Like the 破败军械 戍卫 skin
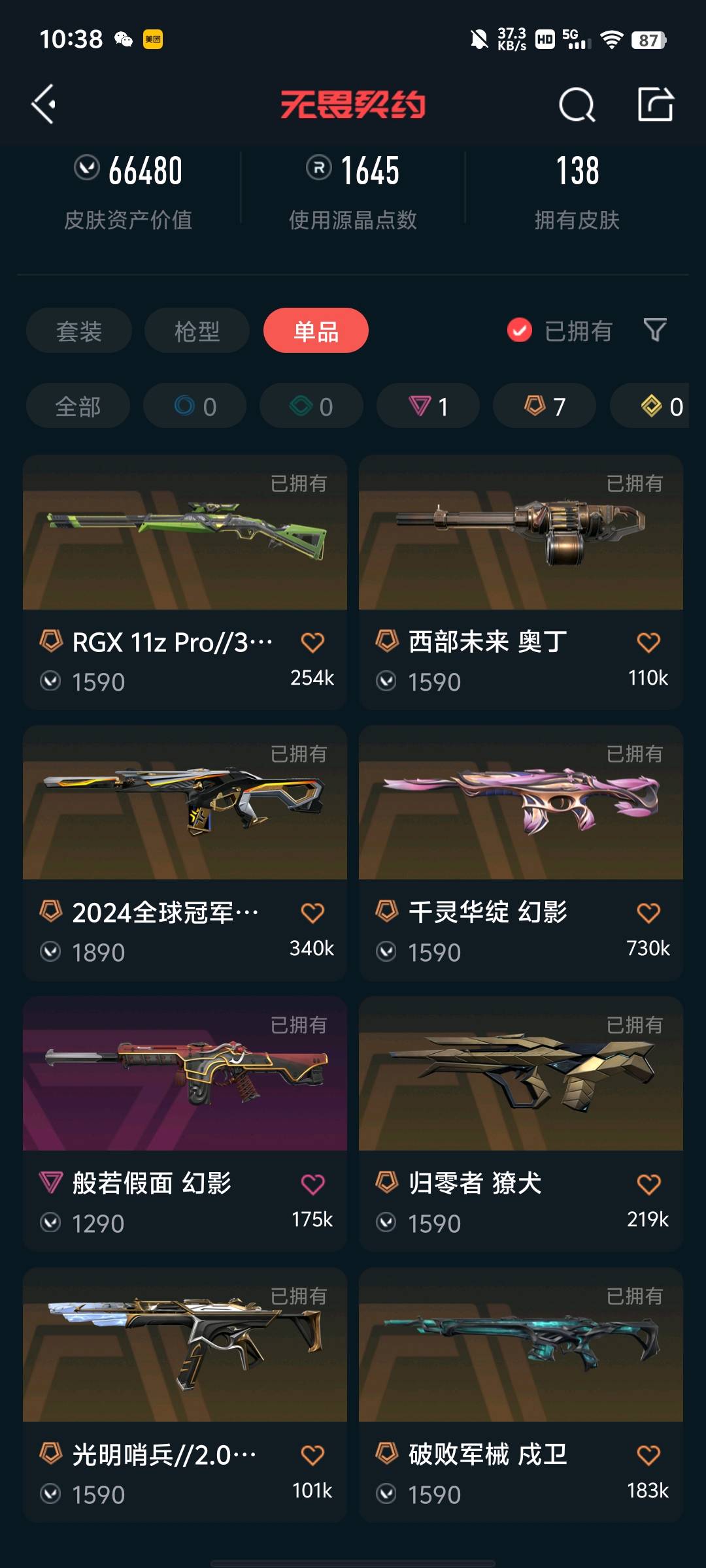Image resolution: width=706 pixels, height=1568 pixels. point(648,1455)
